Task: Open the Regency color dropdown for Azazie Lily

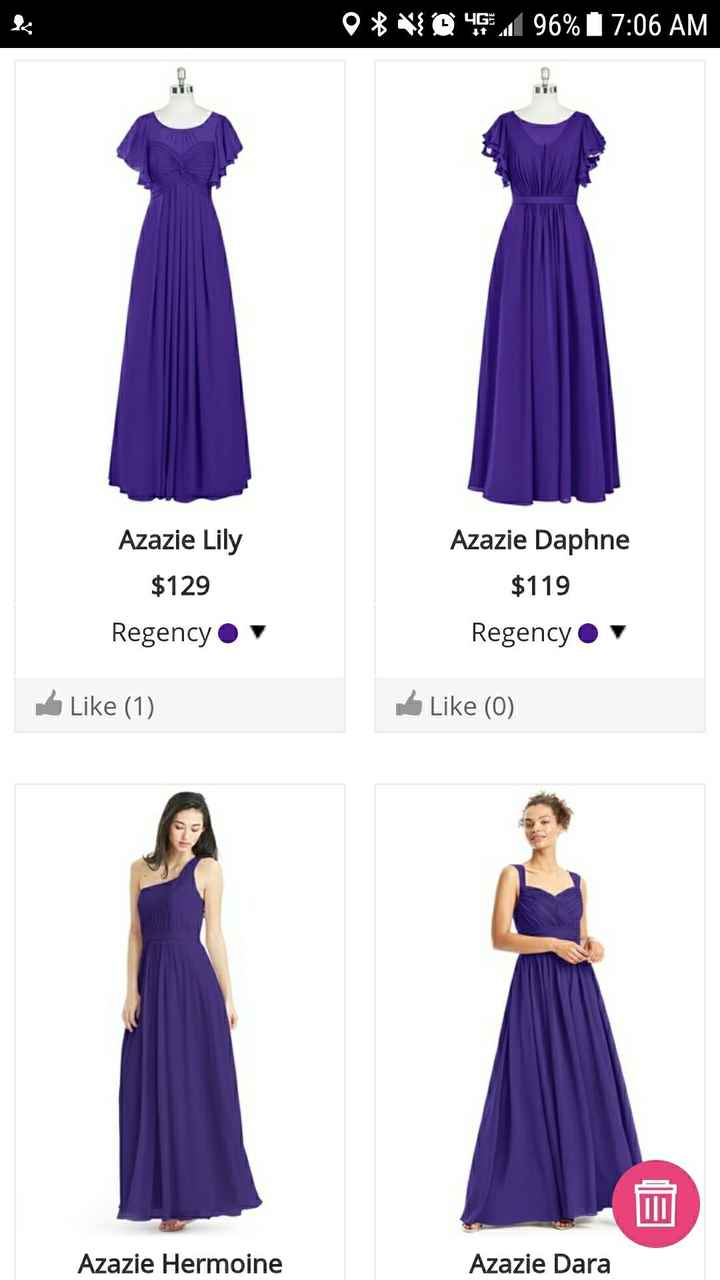Action: pyautogui.click(x=255, y=632)
